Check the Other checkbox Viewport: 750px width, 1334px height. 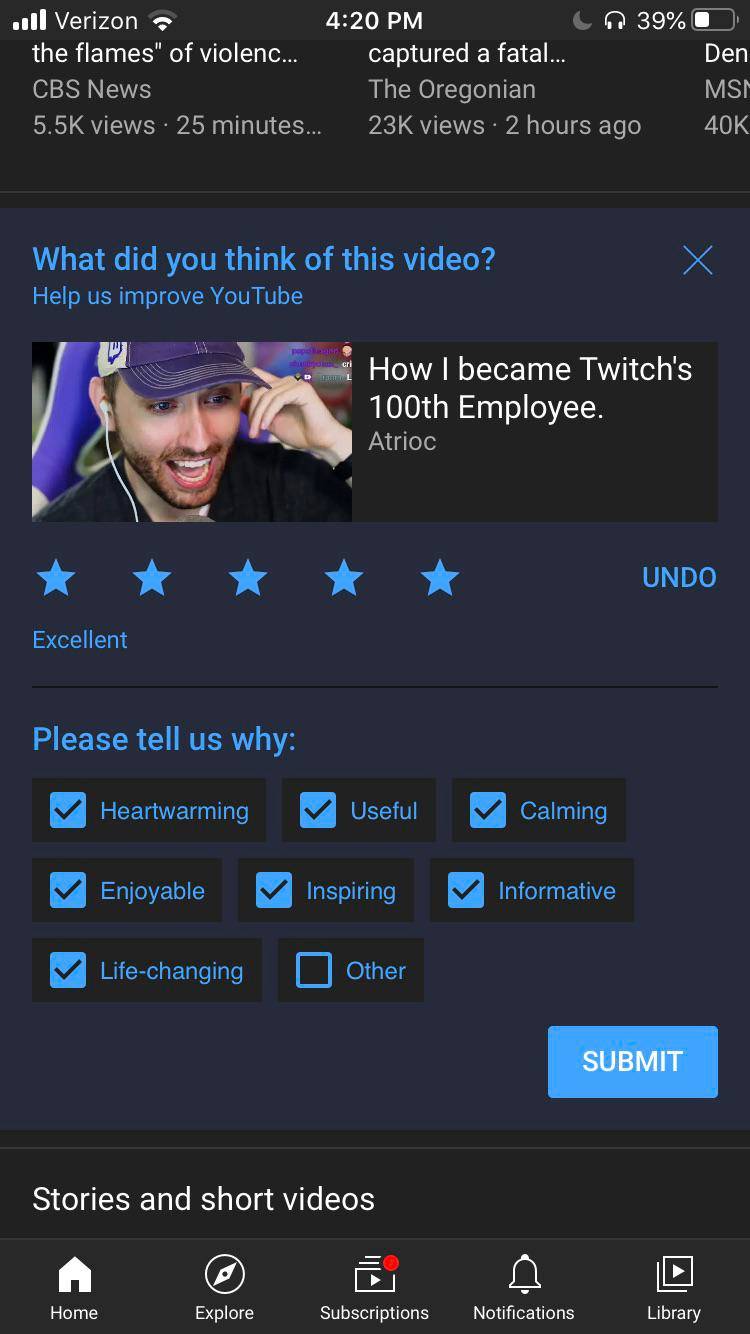click(314, 970)
